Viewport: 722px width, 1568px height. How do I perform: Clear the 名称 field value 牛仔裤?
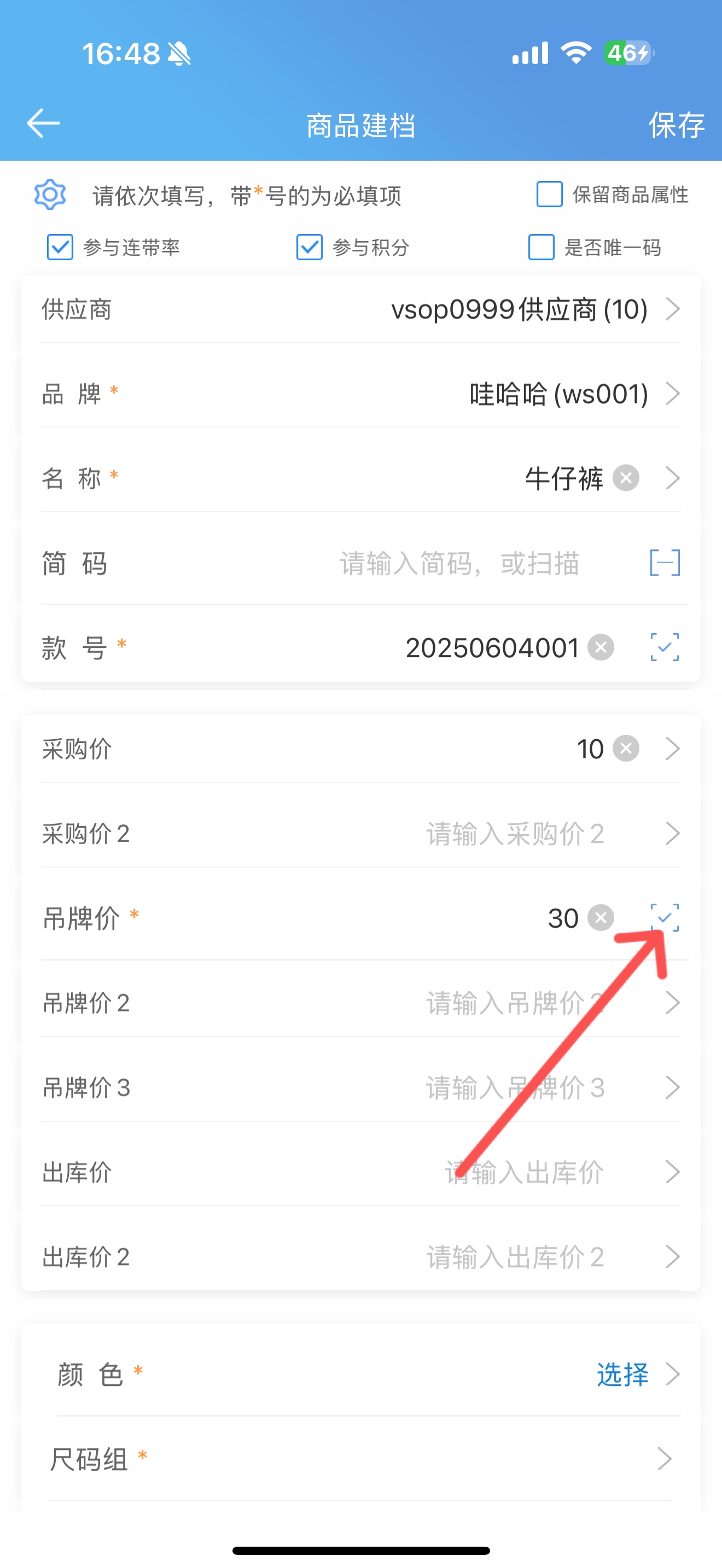point(626,478)
